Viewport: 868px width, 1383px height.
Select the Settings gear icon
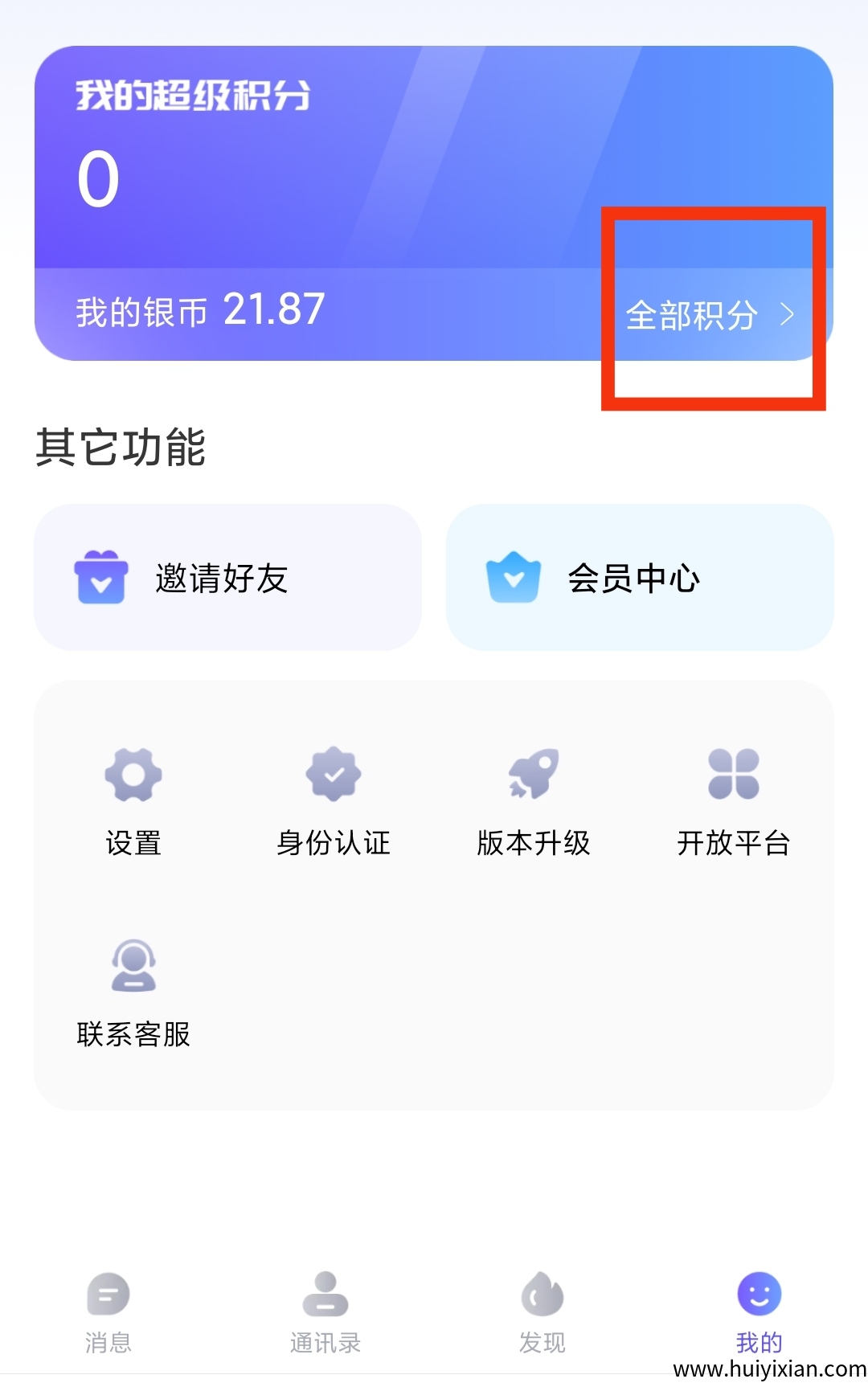[133, 774]
